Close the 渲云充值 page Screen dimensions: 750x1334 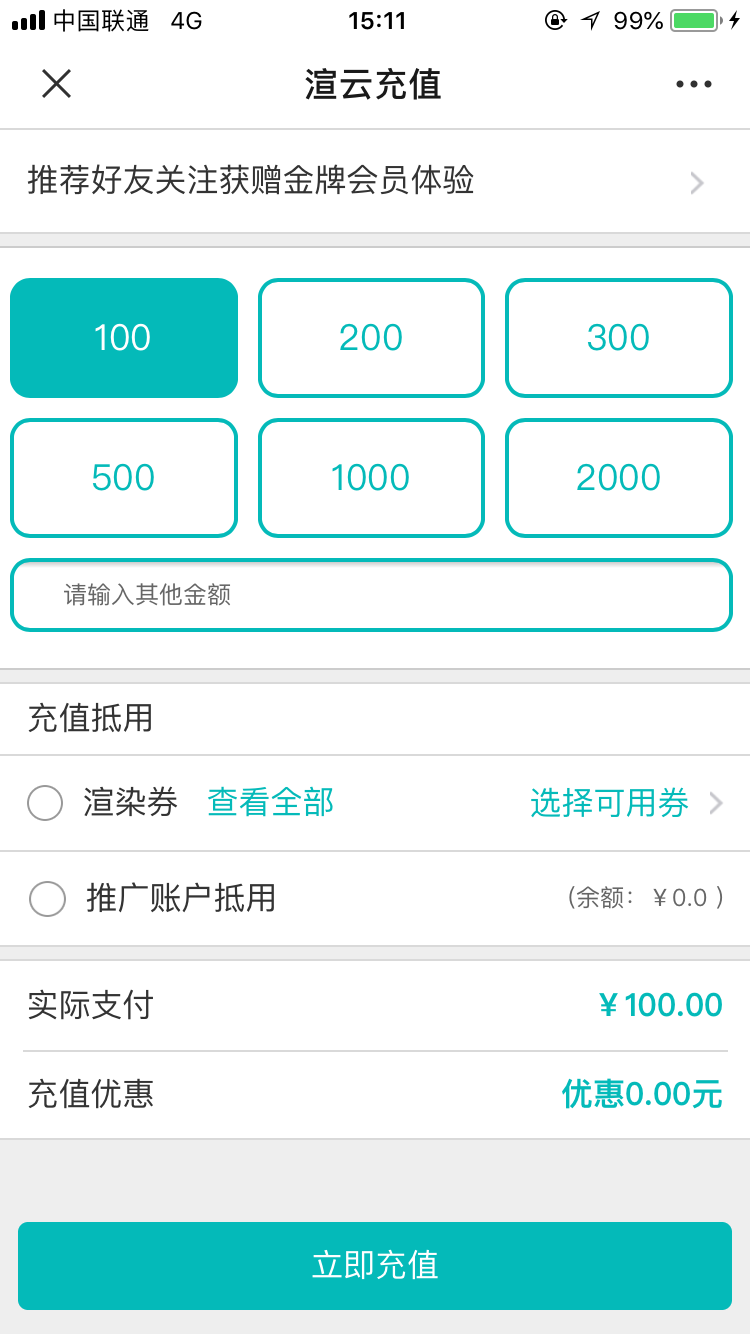(56, 84)
